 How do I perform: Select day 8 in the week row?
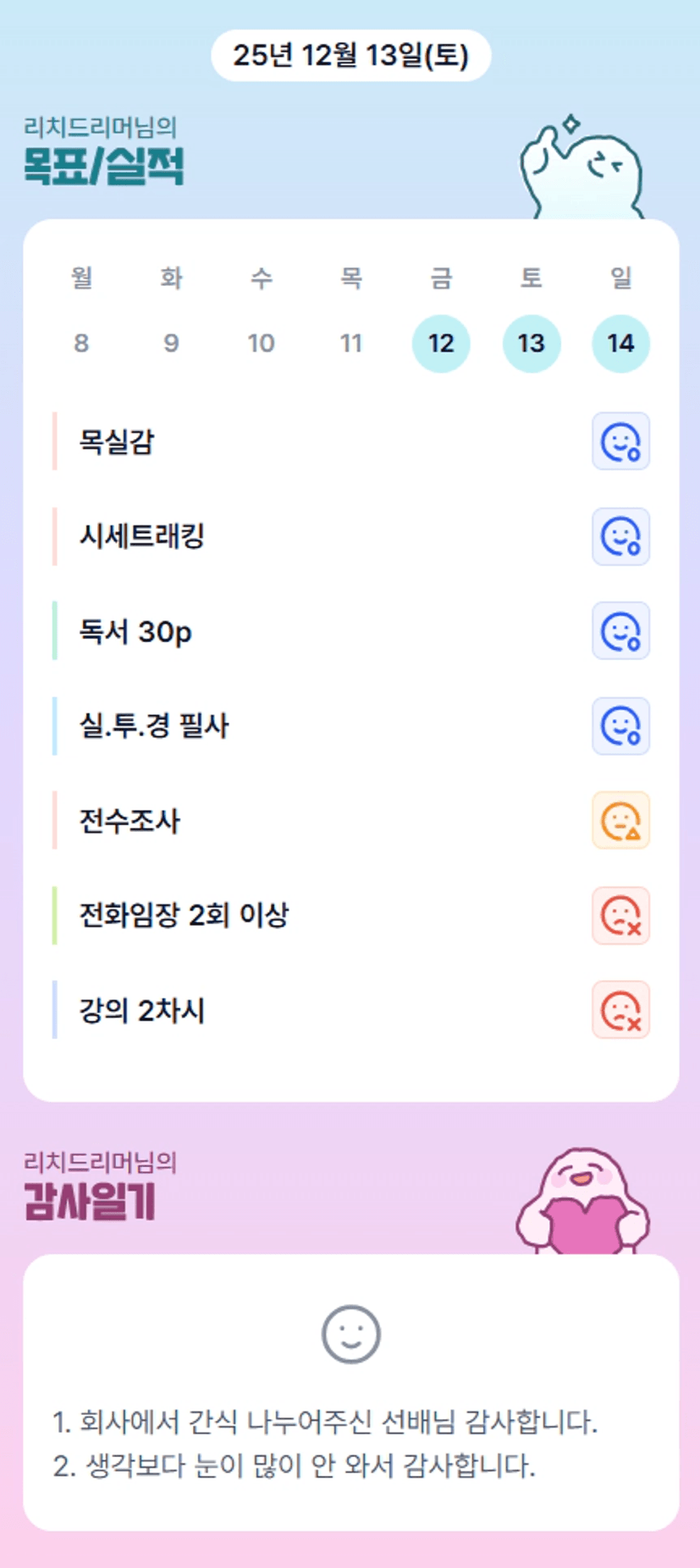point(81,344)
